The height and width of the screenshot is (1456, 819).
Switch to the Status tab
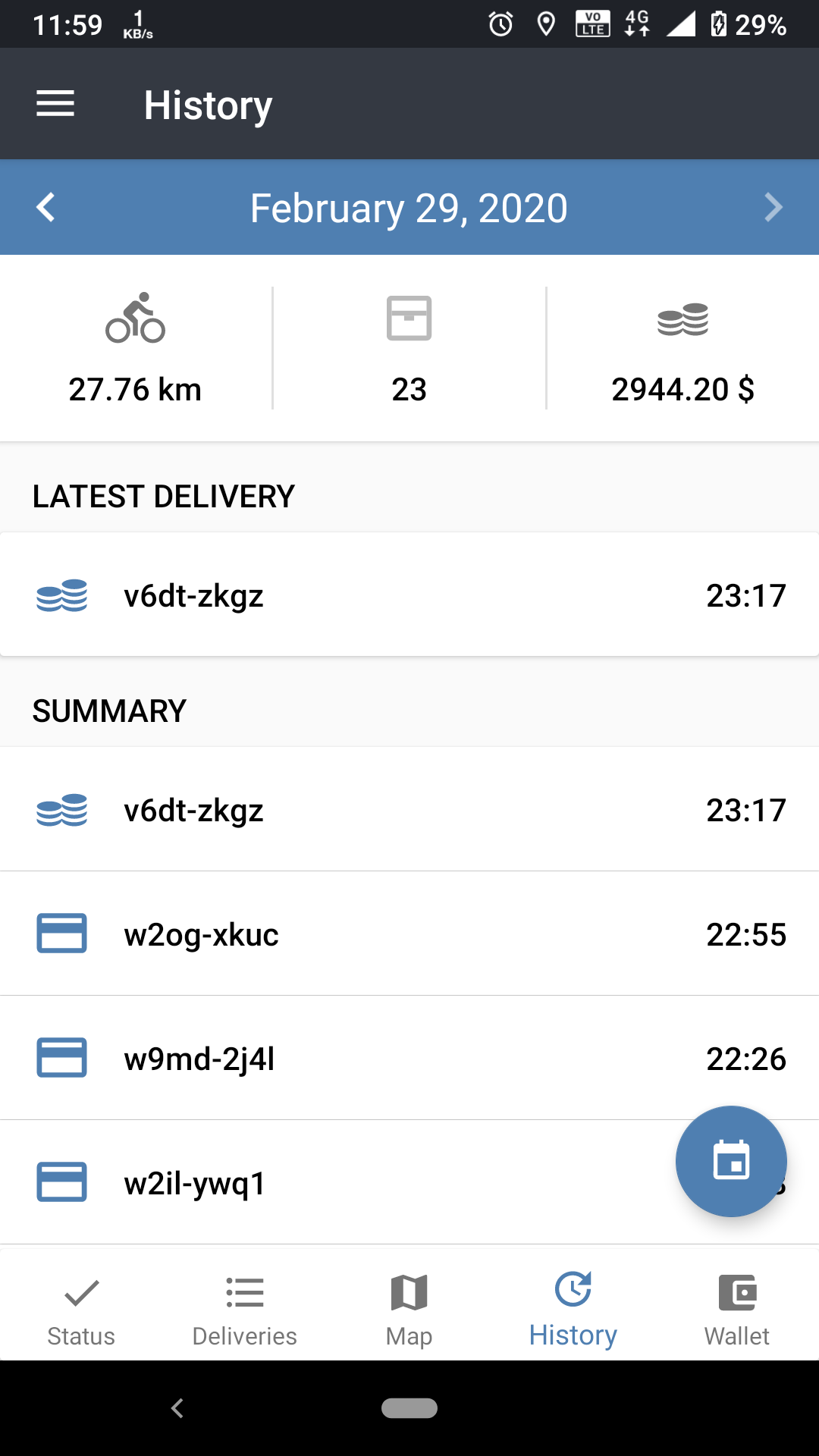[81, 1311]
